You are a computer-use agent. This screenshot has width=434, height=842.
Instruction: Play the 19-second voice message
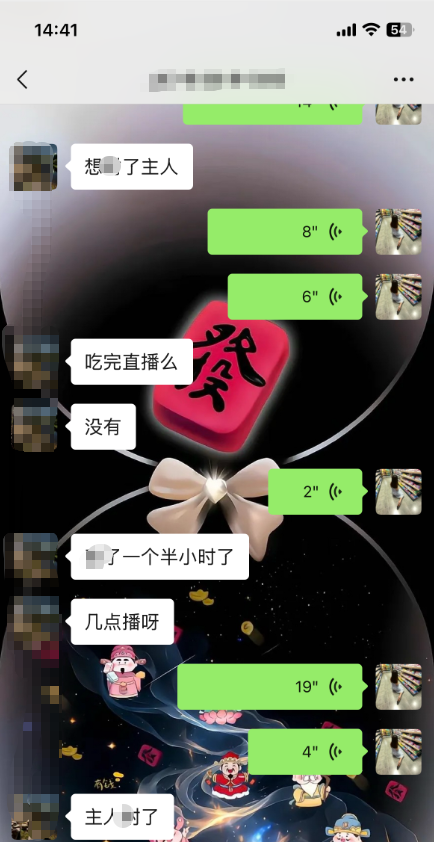tap(270, 686)
